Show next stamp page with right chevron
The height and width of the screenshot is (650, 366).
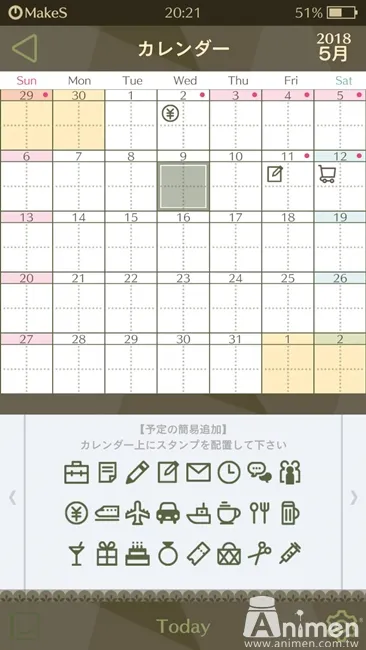point(354,497)
